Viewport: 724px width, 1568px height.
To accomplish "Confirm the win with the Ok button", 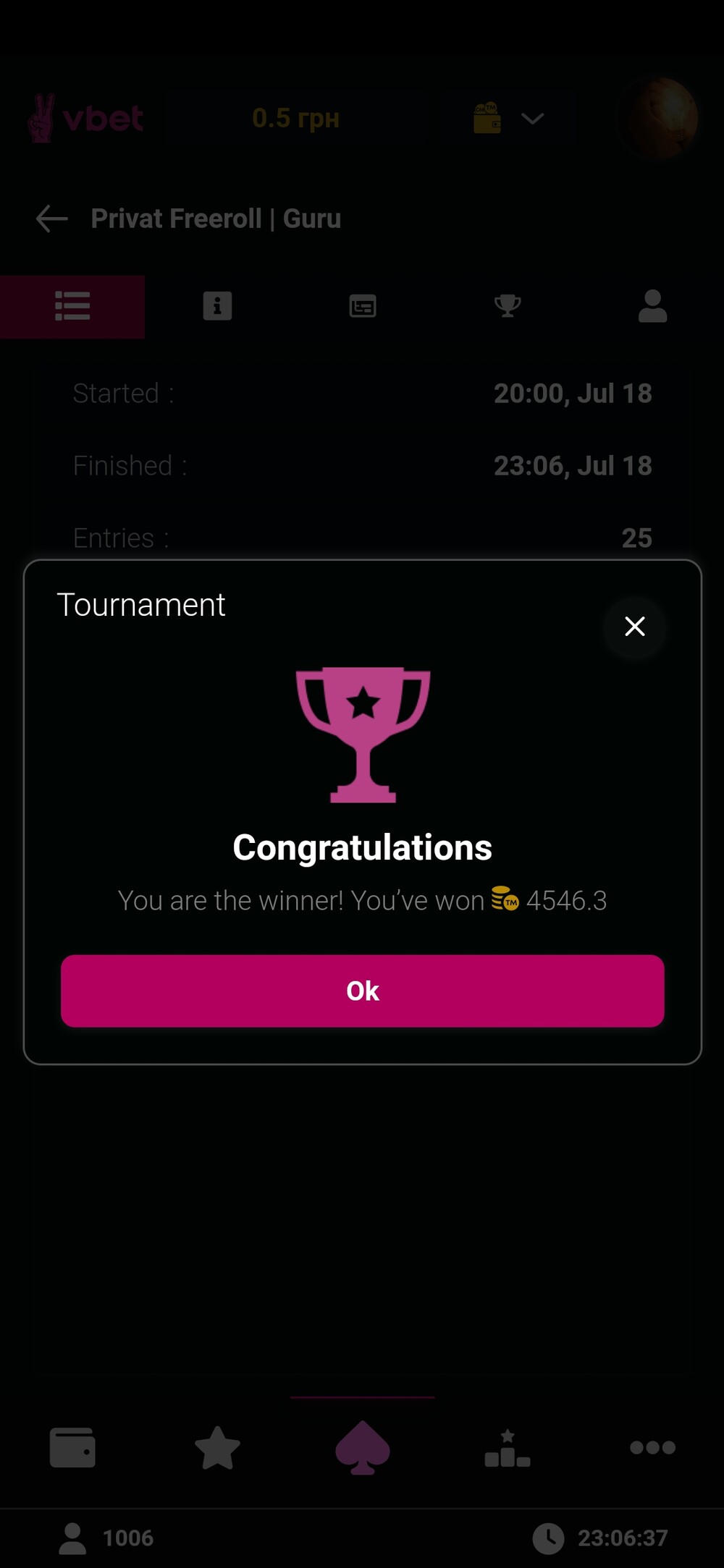I will pyautogui.click(x=362, y=991).
